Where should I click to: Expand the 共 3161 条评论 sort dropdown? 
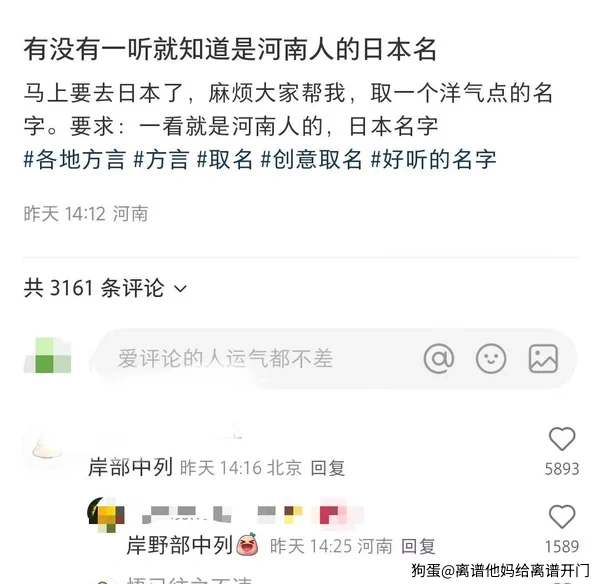pos(106,288)
